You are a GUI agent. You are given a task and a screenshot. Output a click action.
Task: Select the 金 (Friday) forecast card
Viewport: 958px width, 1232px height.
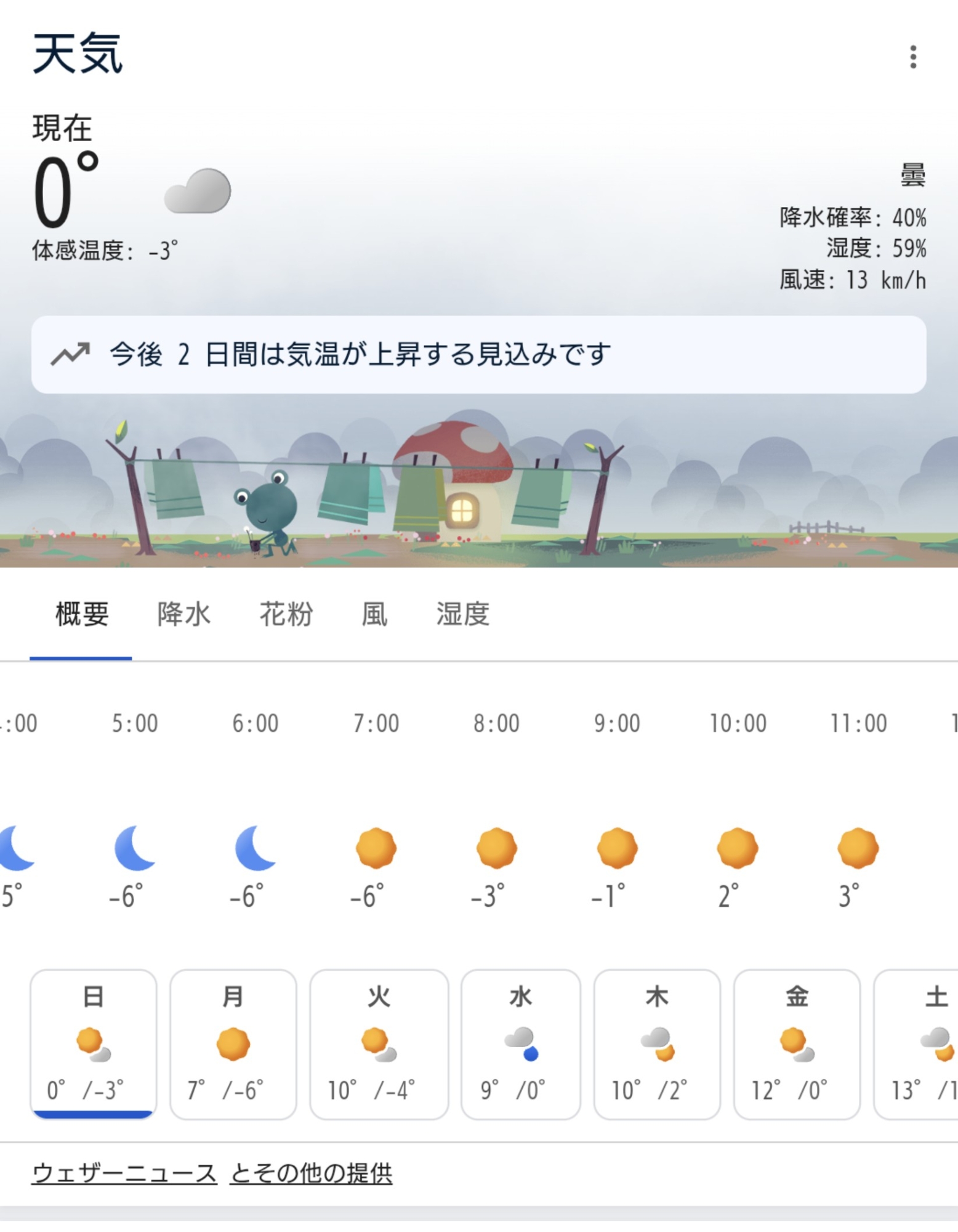(796, 1044)
